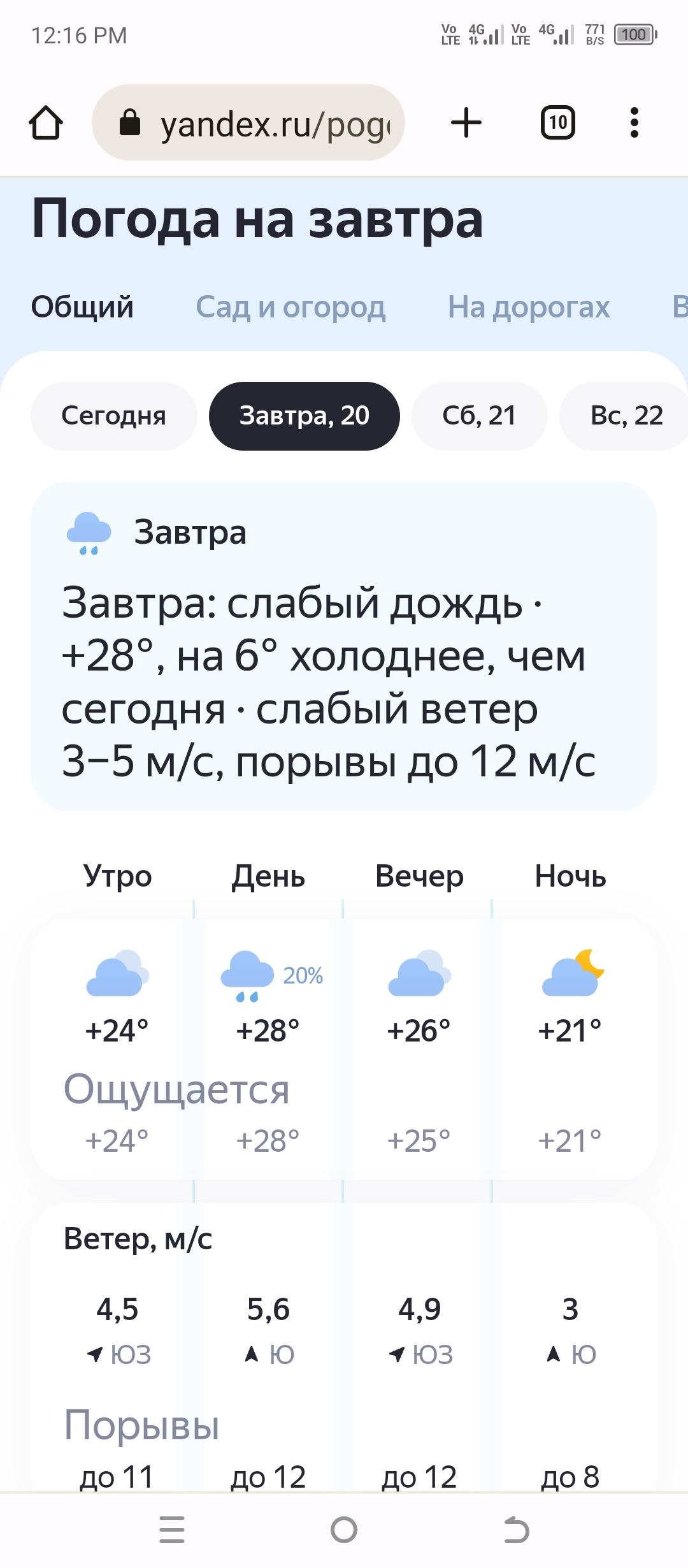Viewport: 688px width, 1568px height.
Task: Go to the browser home page
Action: (x=46, y=122)
